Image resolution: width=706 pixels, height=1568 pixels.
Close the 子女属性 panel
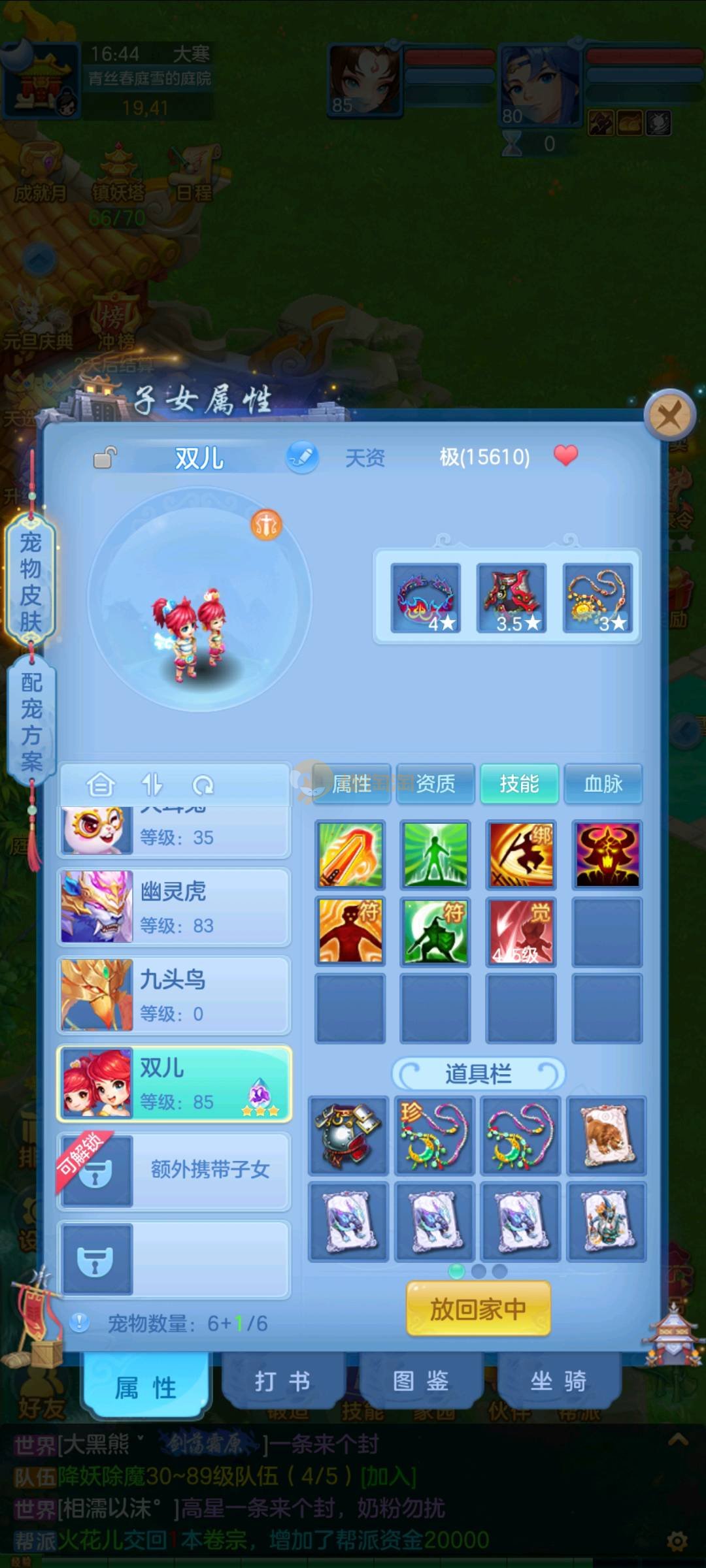[669, 415]
